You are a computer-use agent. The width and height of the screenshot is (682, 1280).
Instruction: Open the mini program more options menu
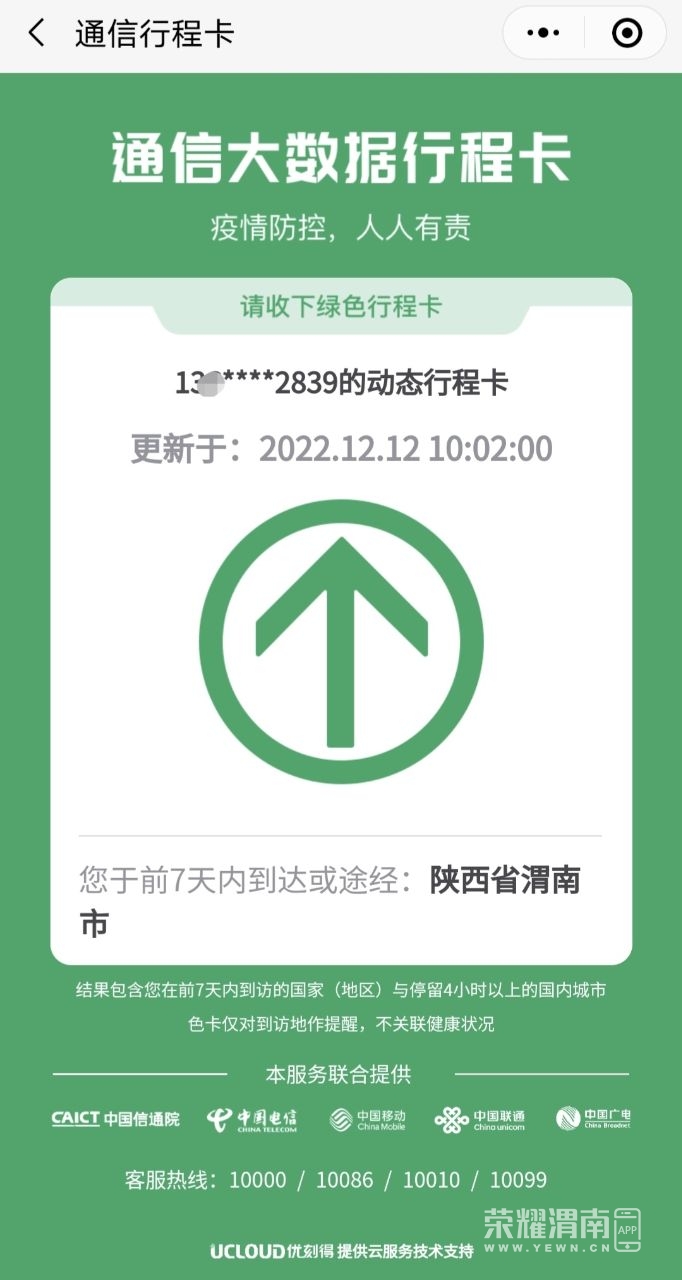(x=543, y=33)
